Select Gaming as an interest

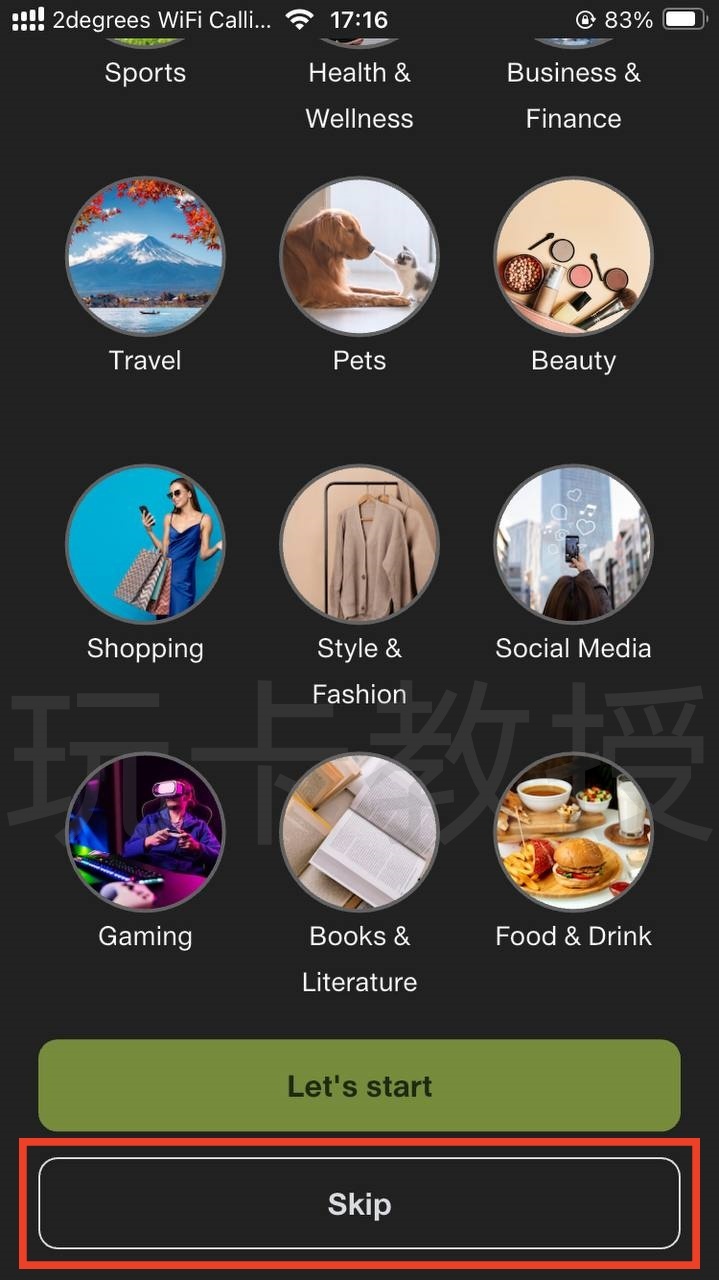[145, 832]
